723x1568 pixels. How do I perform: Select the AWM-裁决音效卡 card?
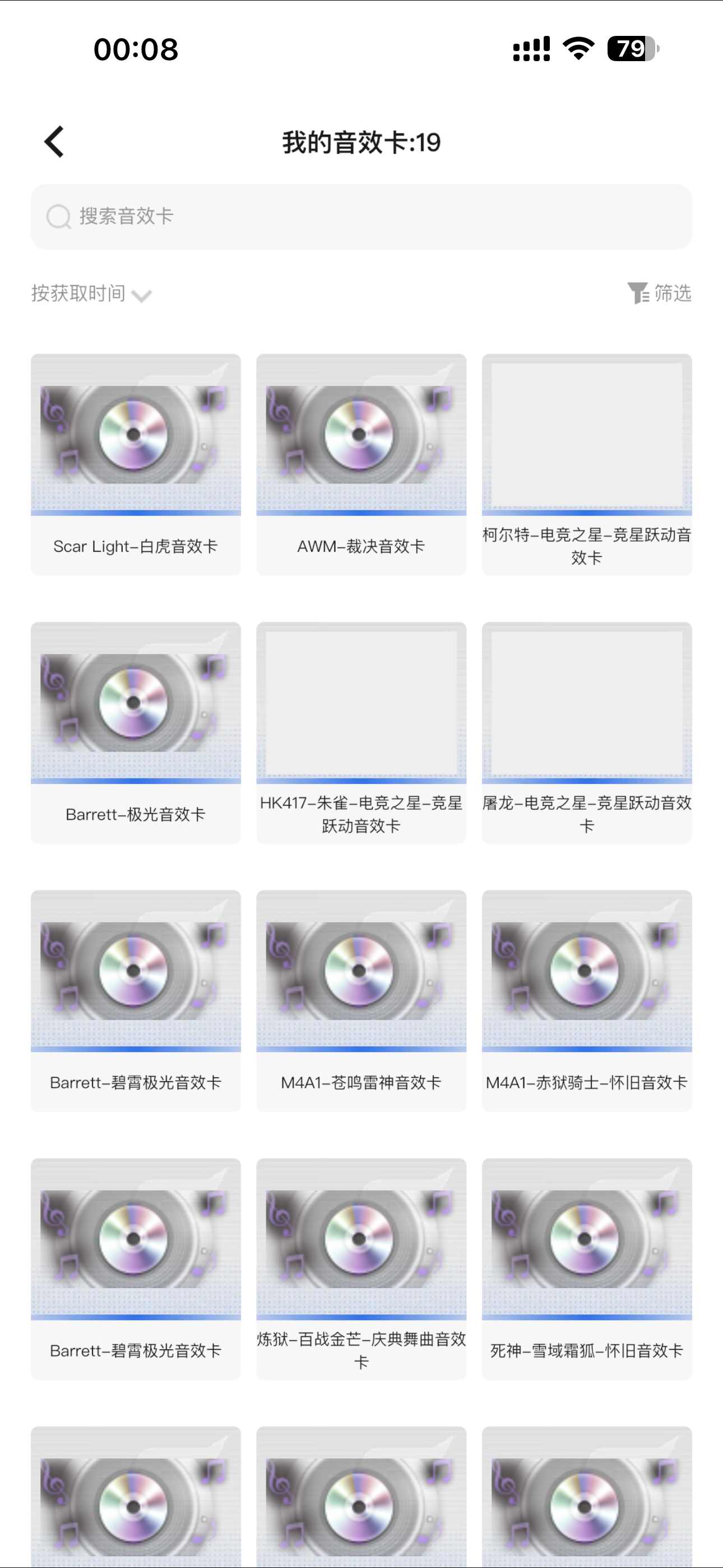361,464
